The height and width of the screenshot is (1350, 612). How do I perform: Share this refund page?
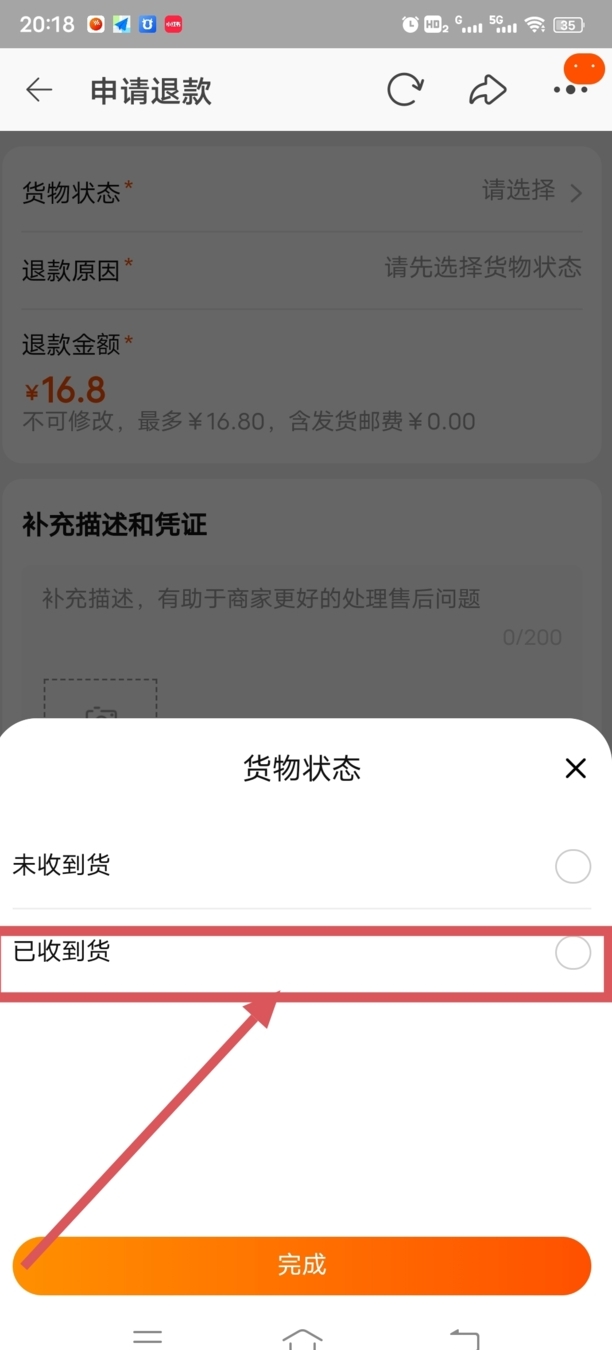pyautogui.click(x=487, y=90)
